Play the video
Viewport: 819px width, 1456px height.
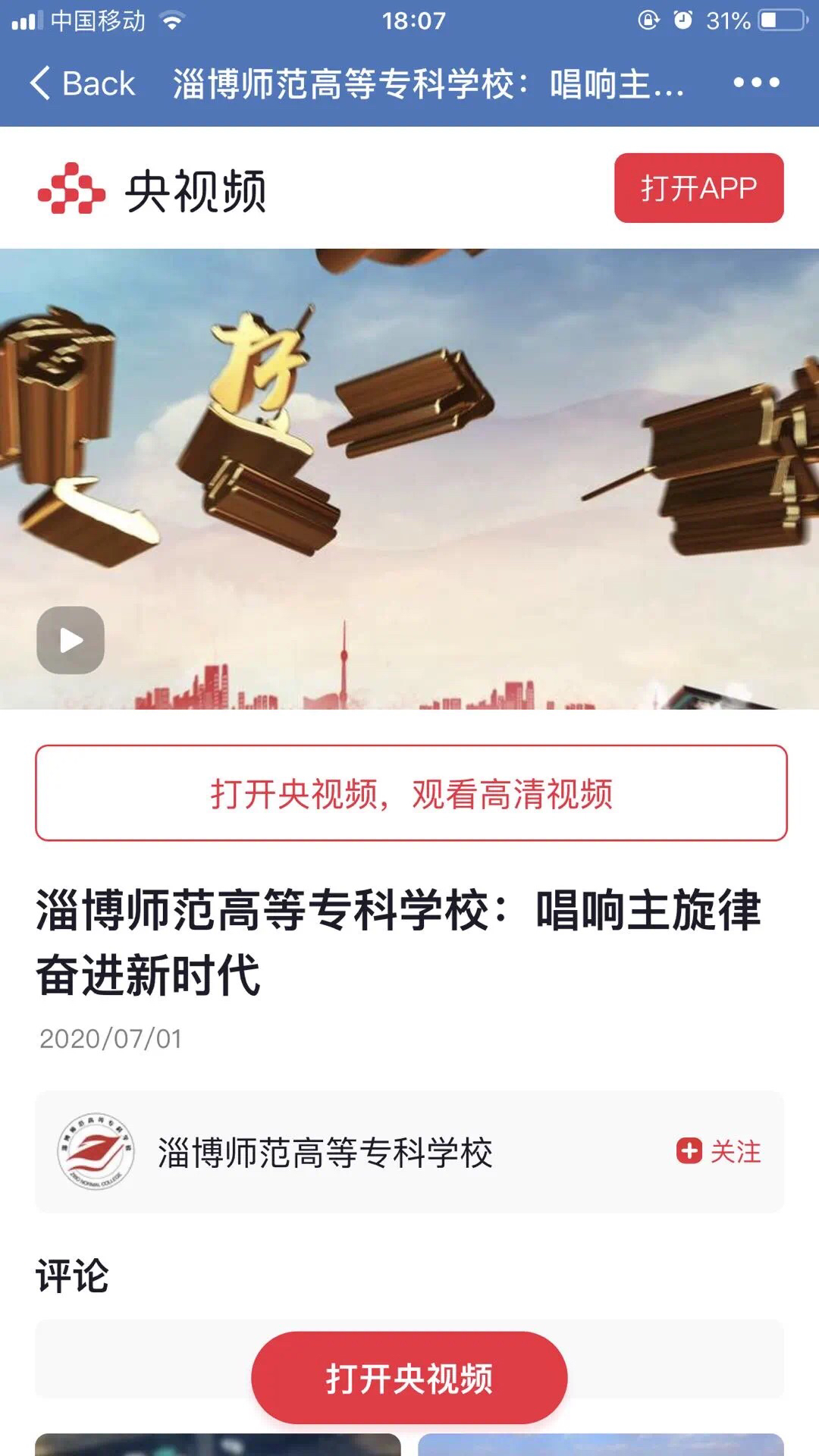[71, 640]
